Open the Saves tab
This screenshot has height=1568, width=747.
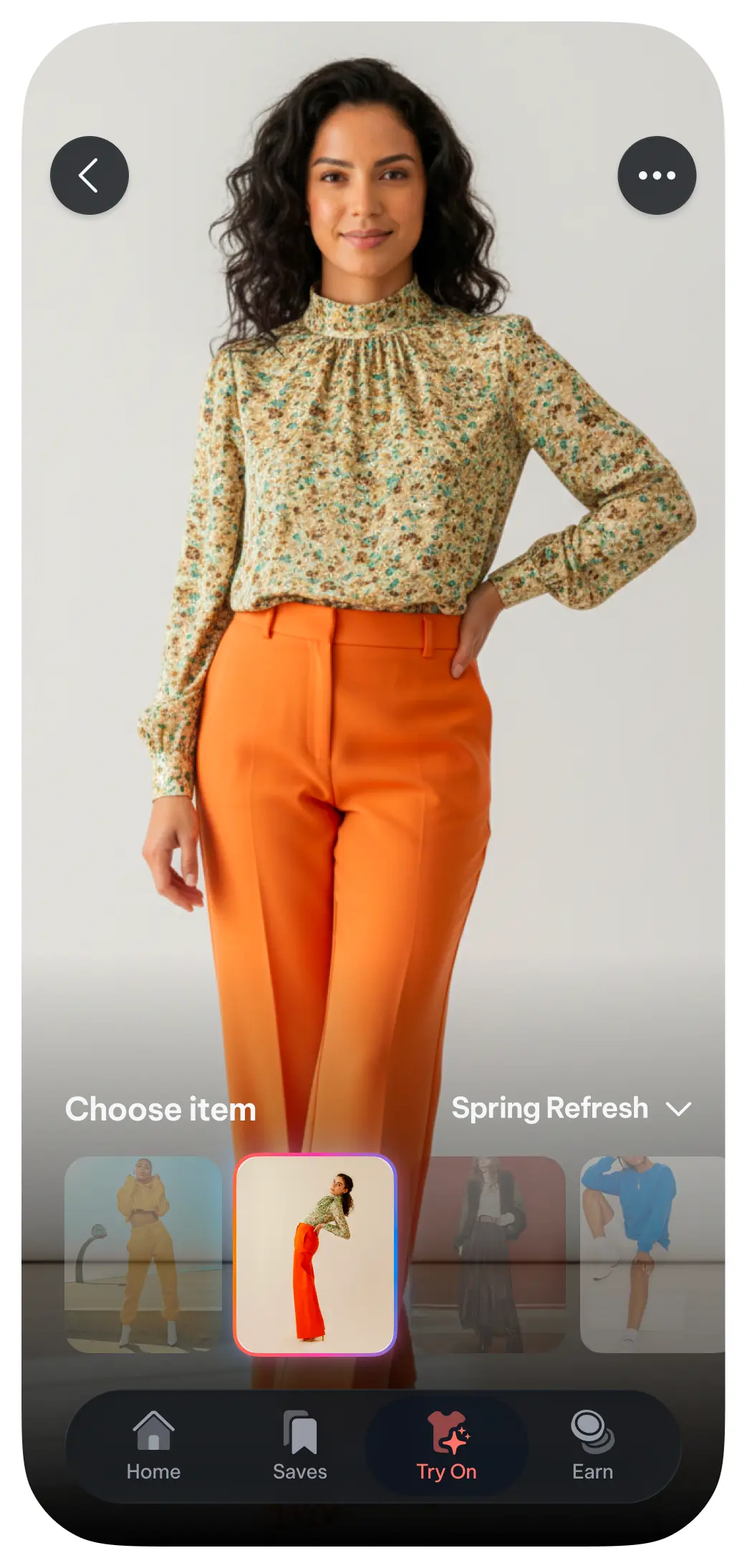pos(300,1446)
